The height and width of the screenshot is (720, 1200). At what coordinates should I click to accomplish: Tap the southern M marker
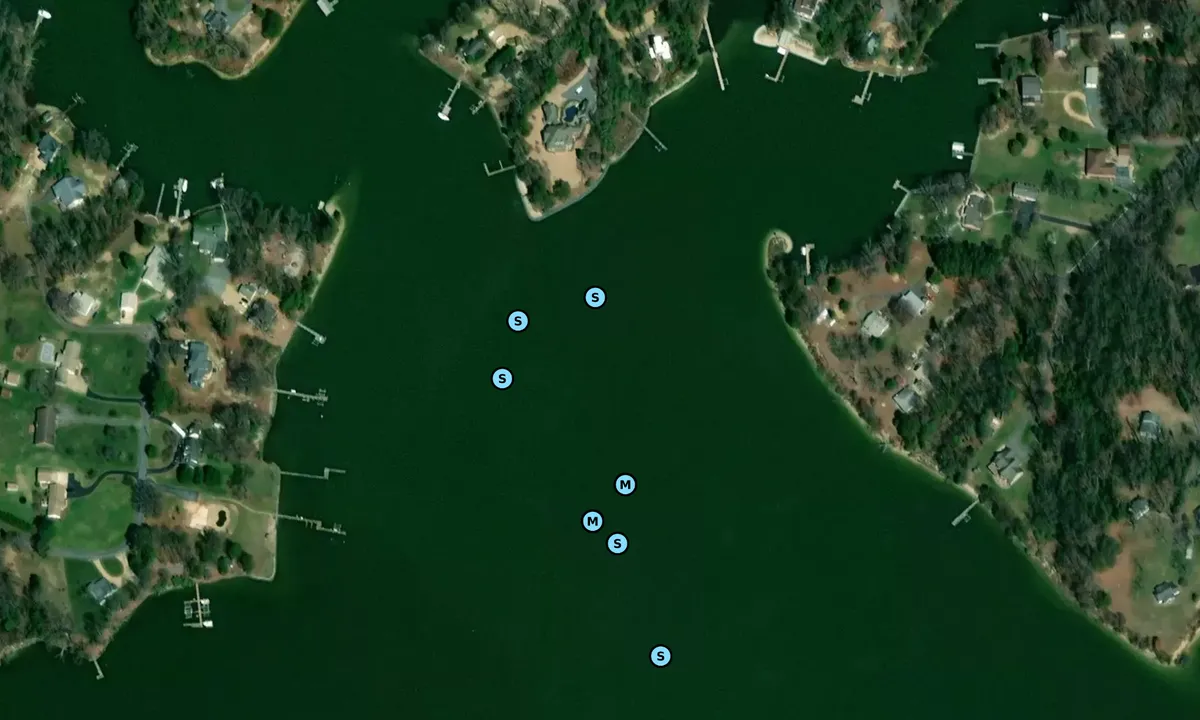click(592, 521)
